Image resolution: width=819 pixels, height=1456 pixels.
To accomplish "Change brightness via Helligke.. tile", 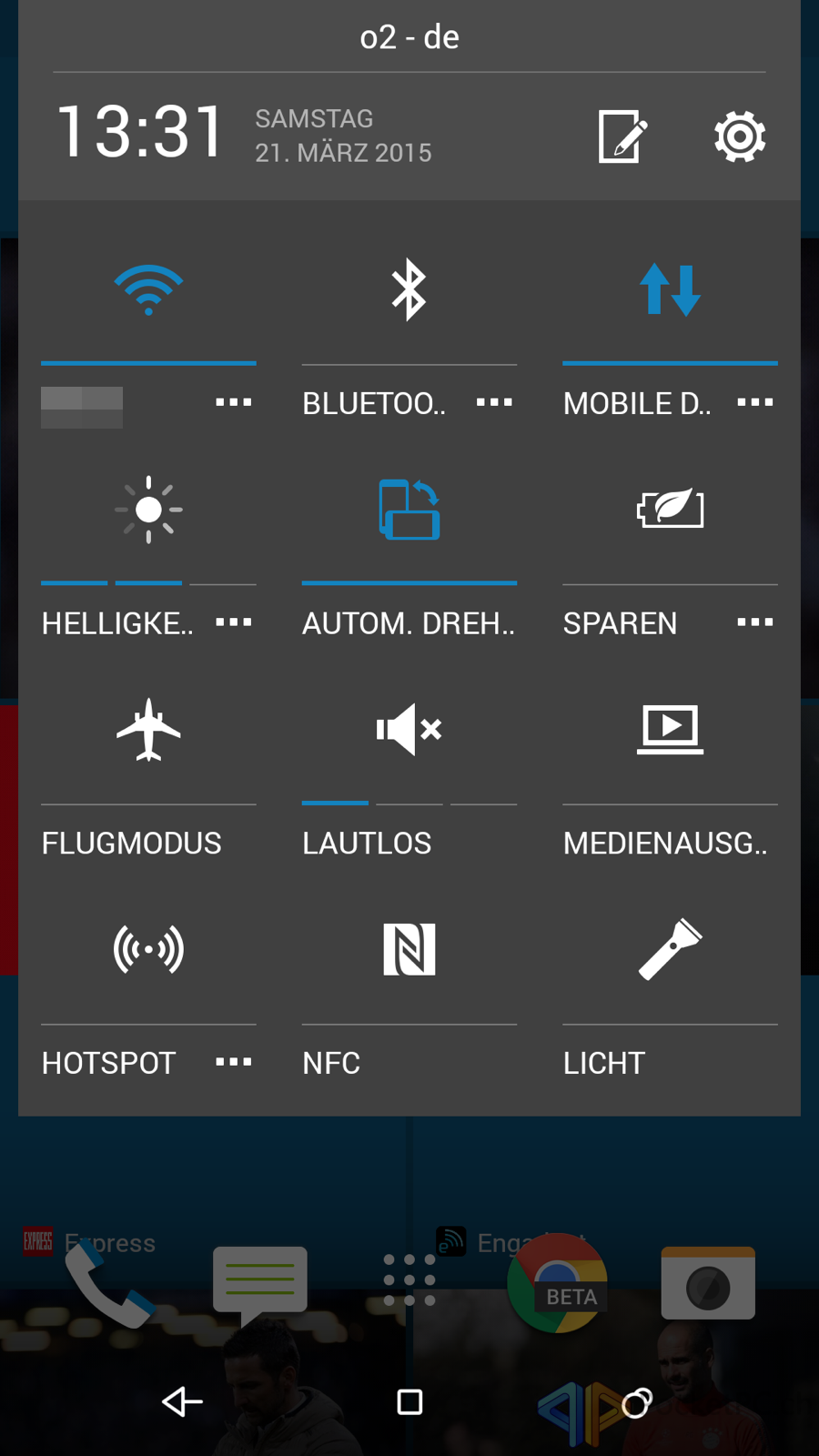I will point(148,510).
